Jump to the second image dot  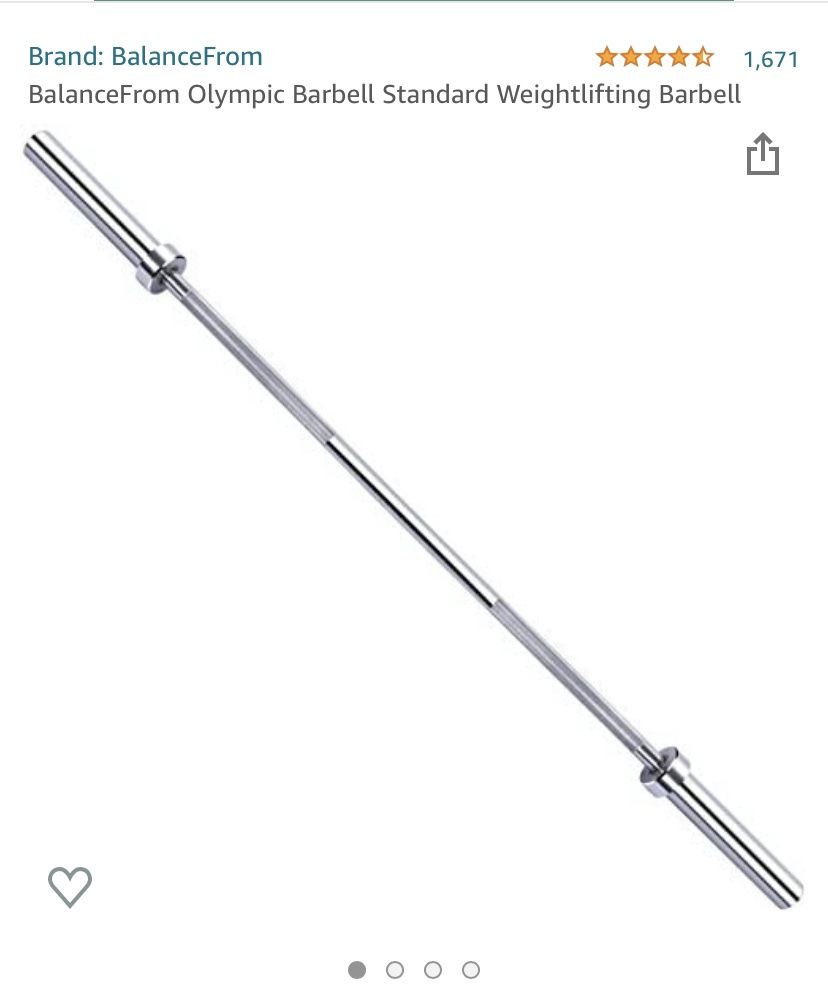[x=395, y=969]
